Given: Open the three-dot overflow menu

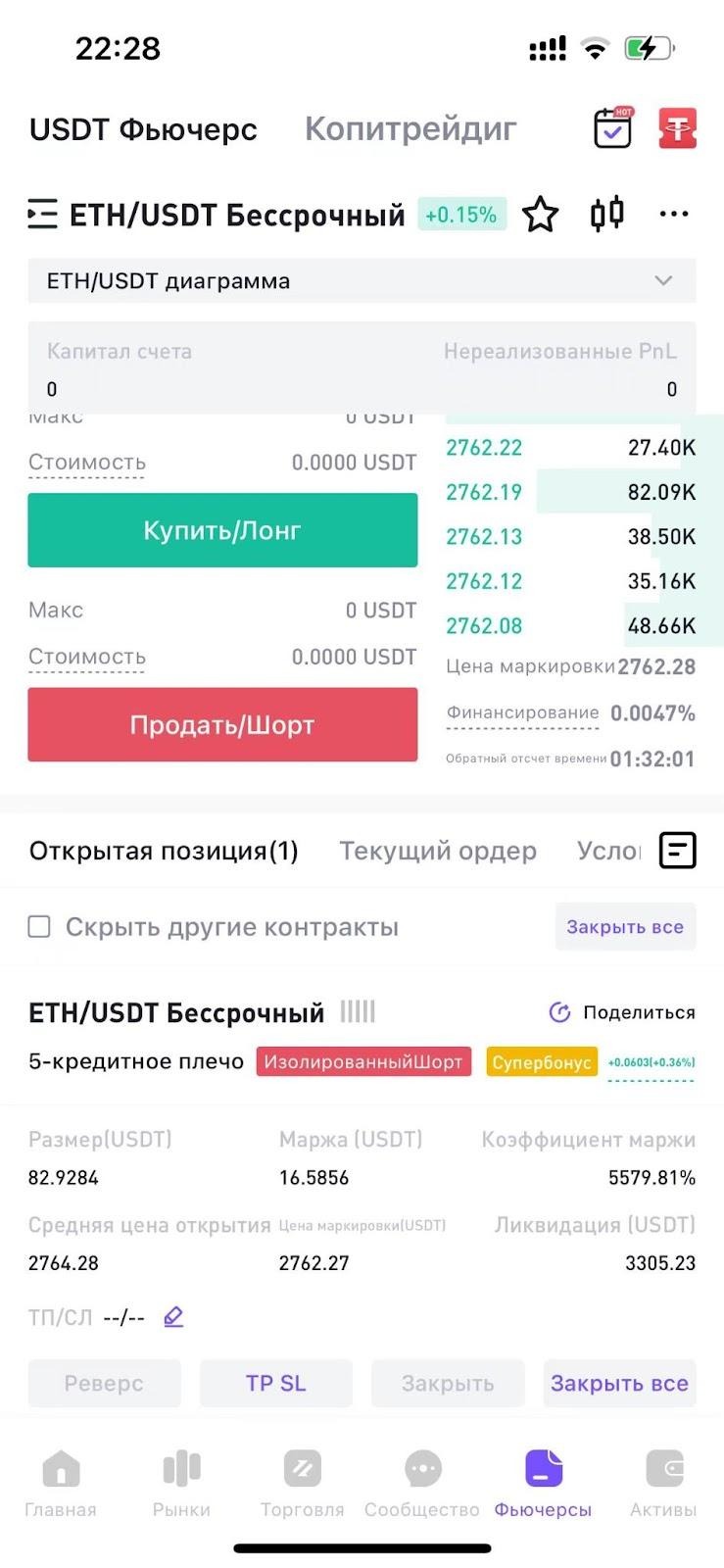Looking at the screenshot, I should point(674,214).
